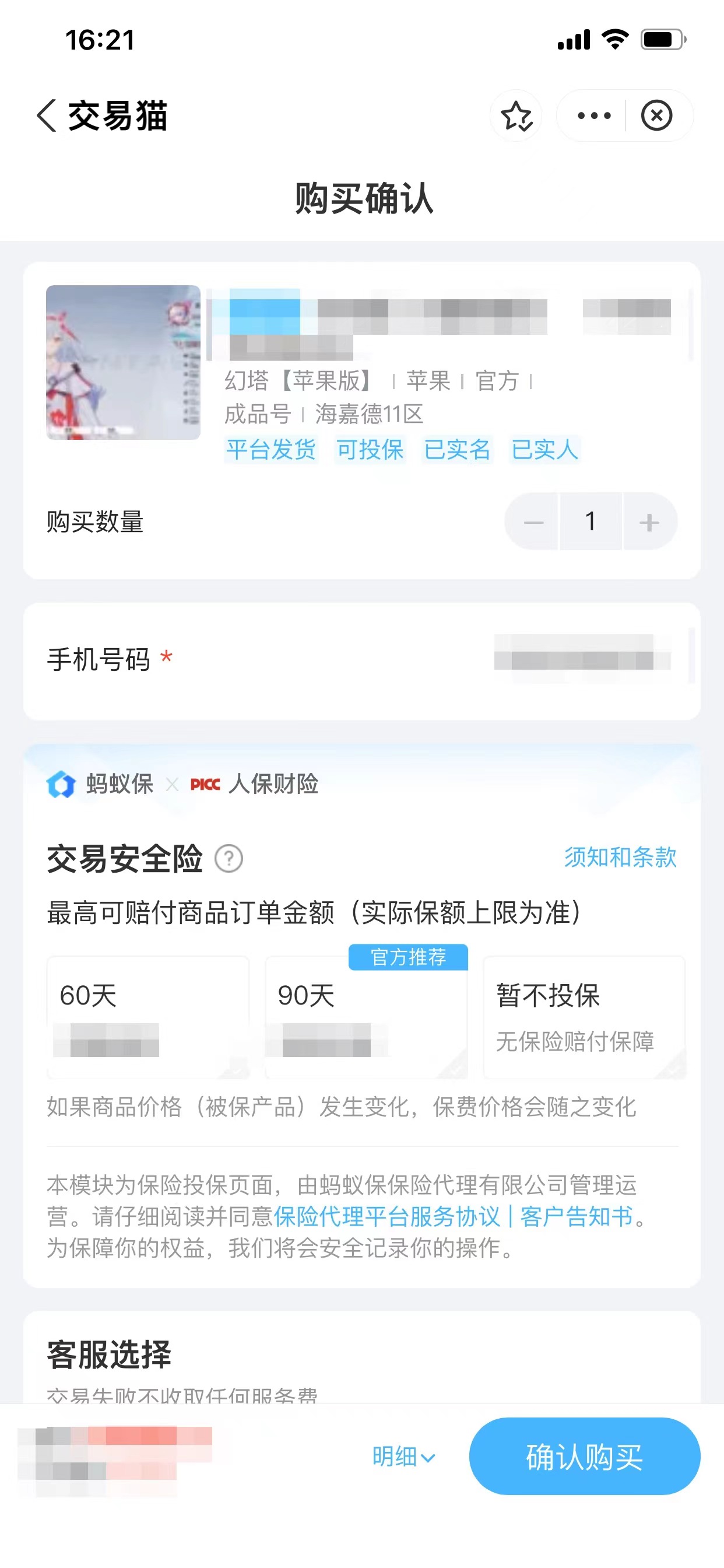The height and width of the screenshot is (1568, 724).
Task: Open help icon next to 交易安全险
Action: tap(229, 859)
